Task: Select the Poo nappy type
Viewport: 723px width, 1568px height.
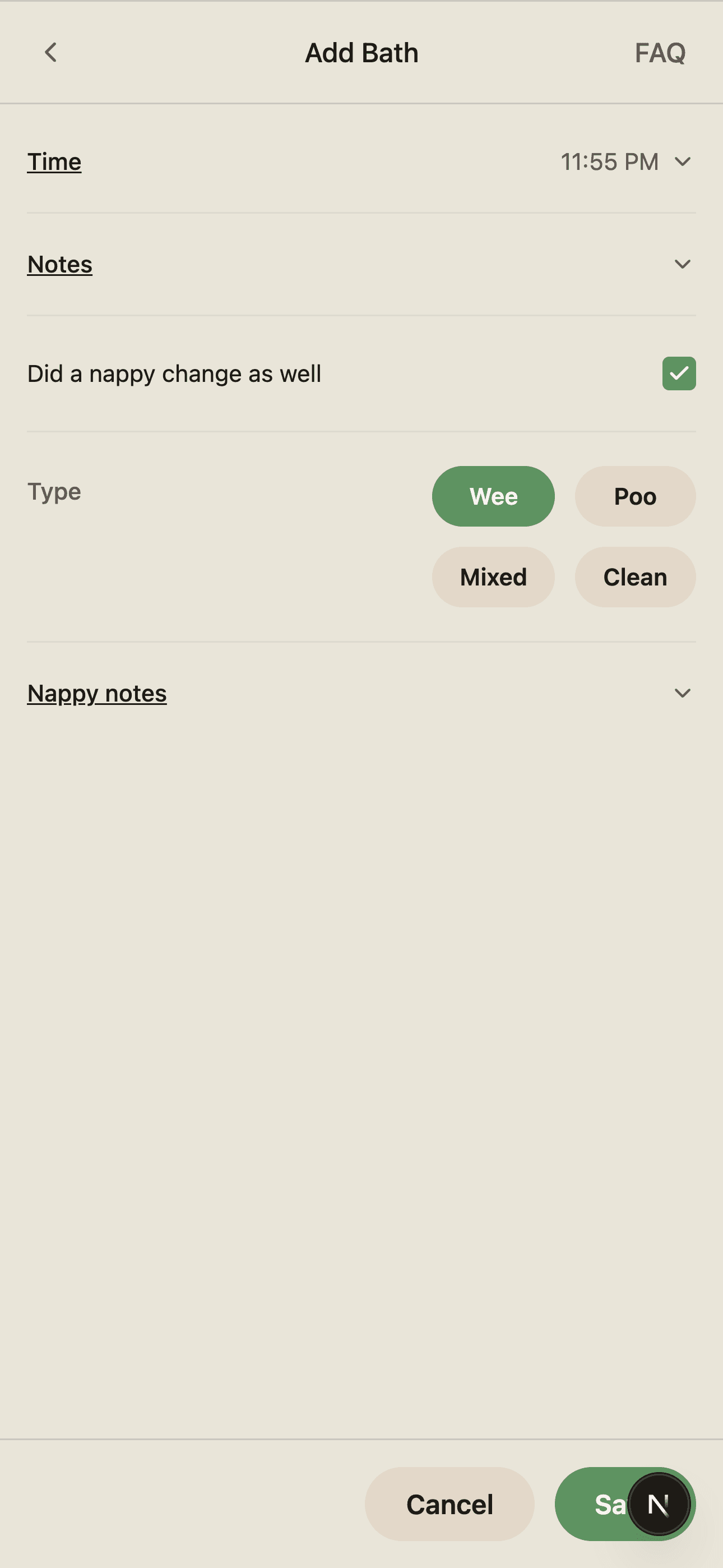Action: 635,496
